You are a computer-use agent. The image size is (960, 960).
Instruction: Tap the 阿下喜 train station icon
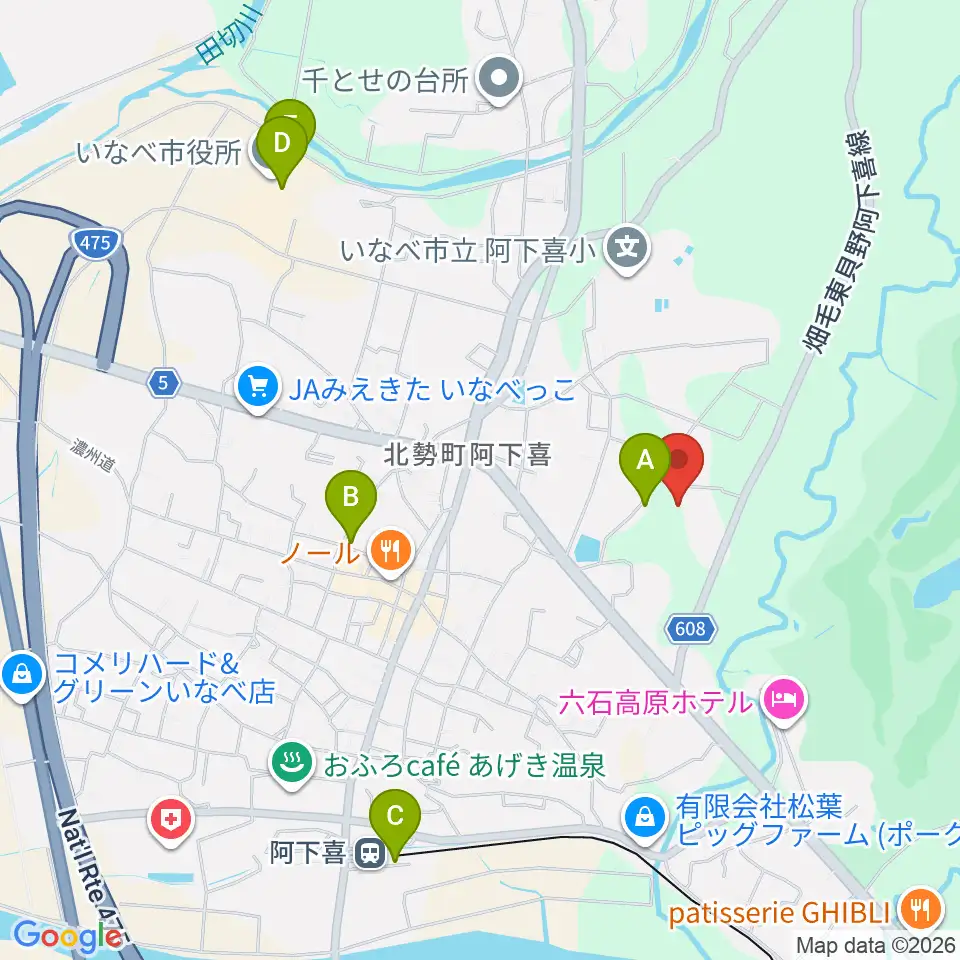370,853
